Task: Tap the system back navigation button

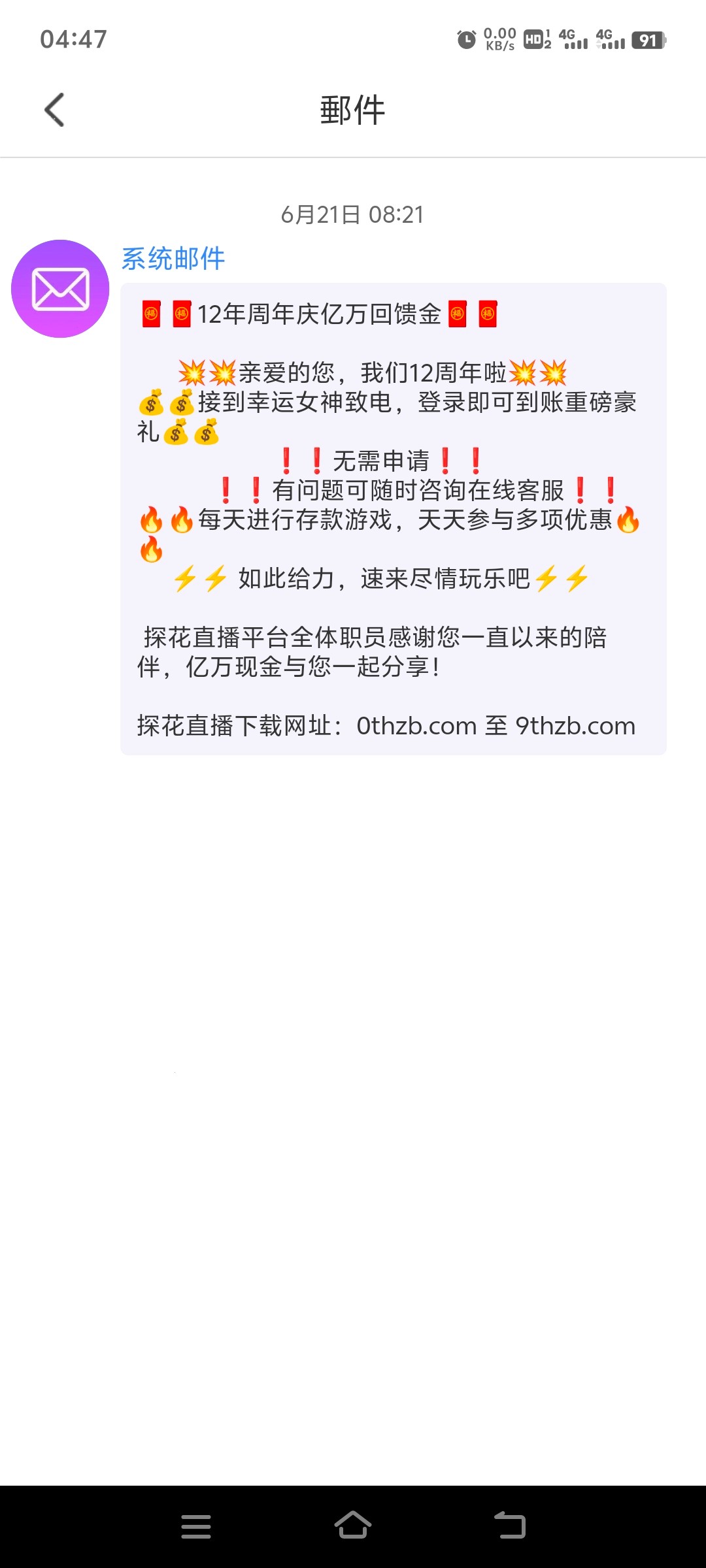Action: click(510, 1526)
